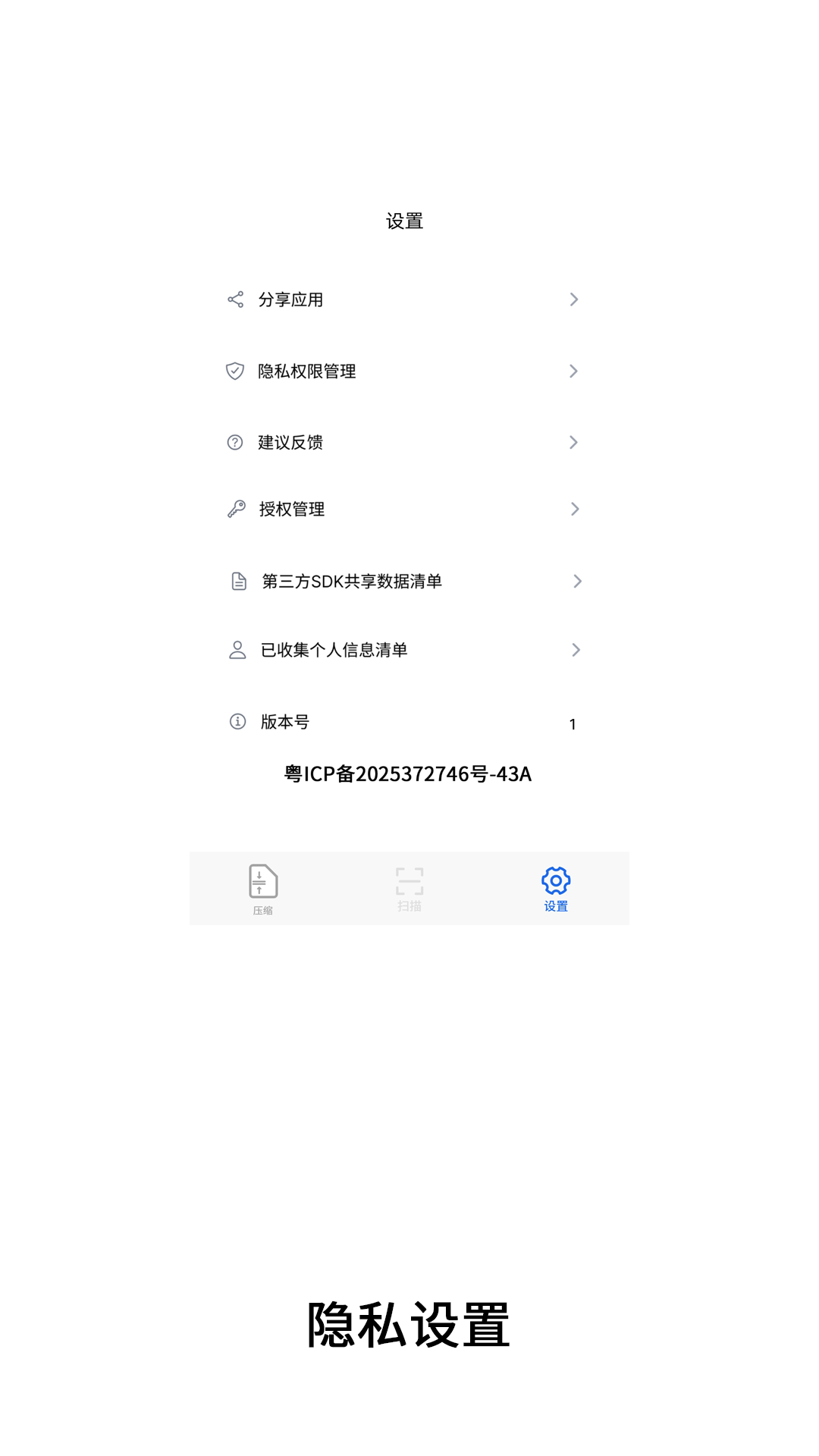Select the 压缩 compression icon in bottom bar
This screenshot has width=819, height=1456.
(x=262, y=881)
